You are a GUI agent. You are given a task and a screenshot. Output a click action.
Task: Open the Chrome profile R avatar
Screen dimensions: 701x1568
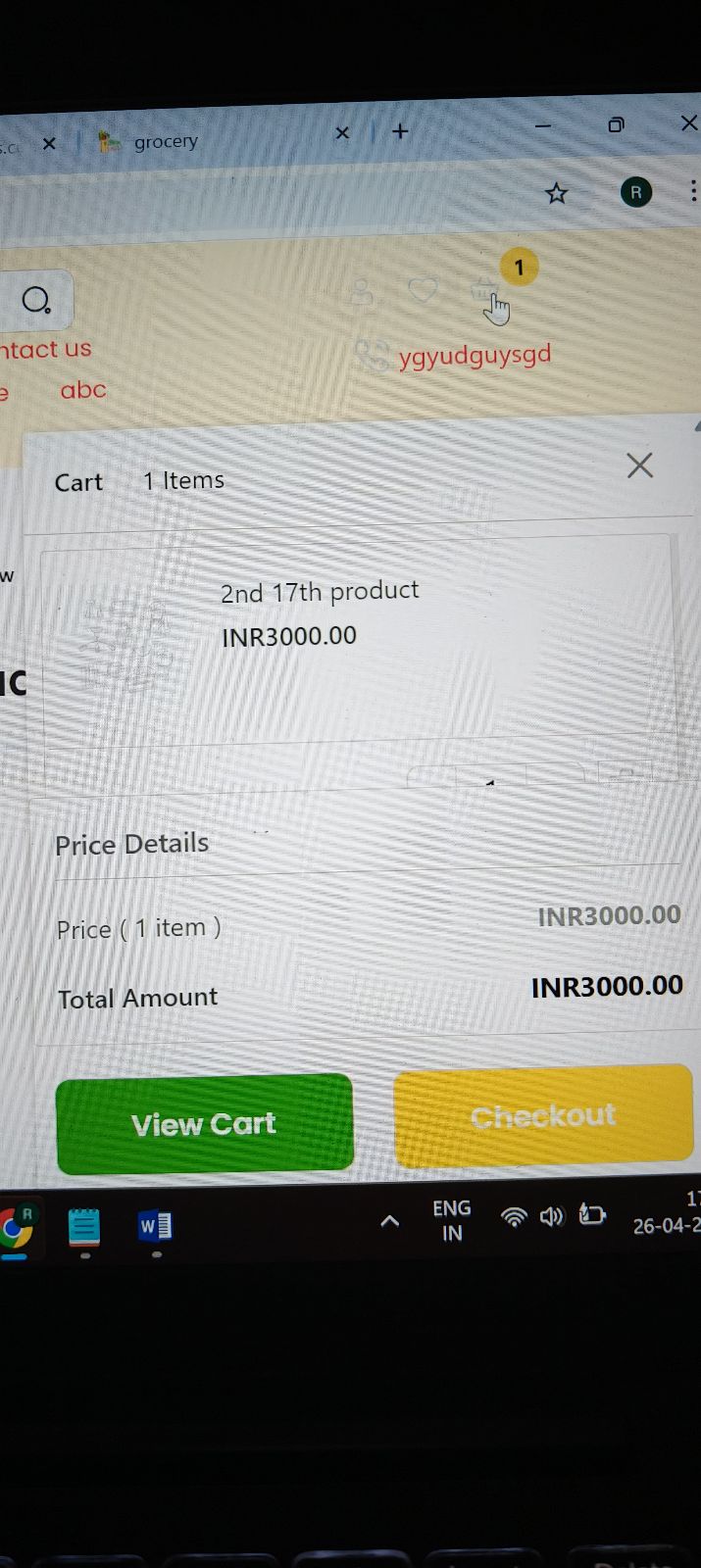635,192
